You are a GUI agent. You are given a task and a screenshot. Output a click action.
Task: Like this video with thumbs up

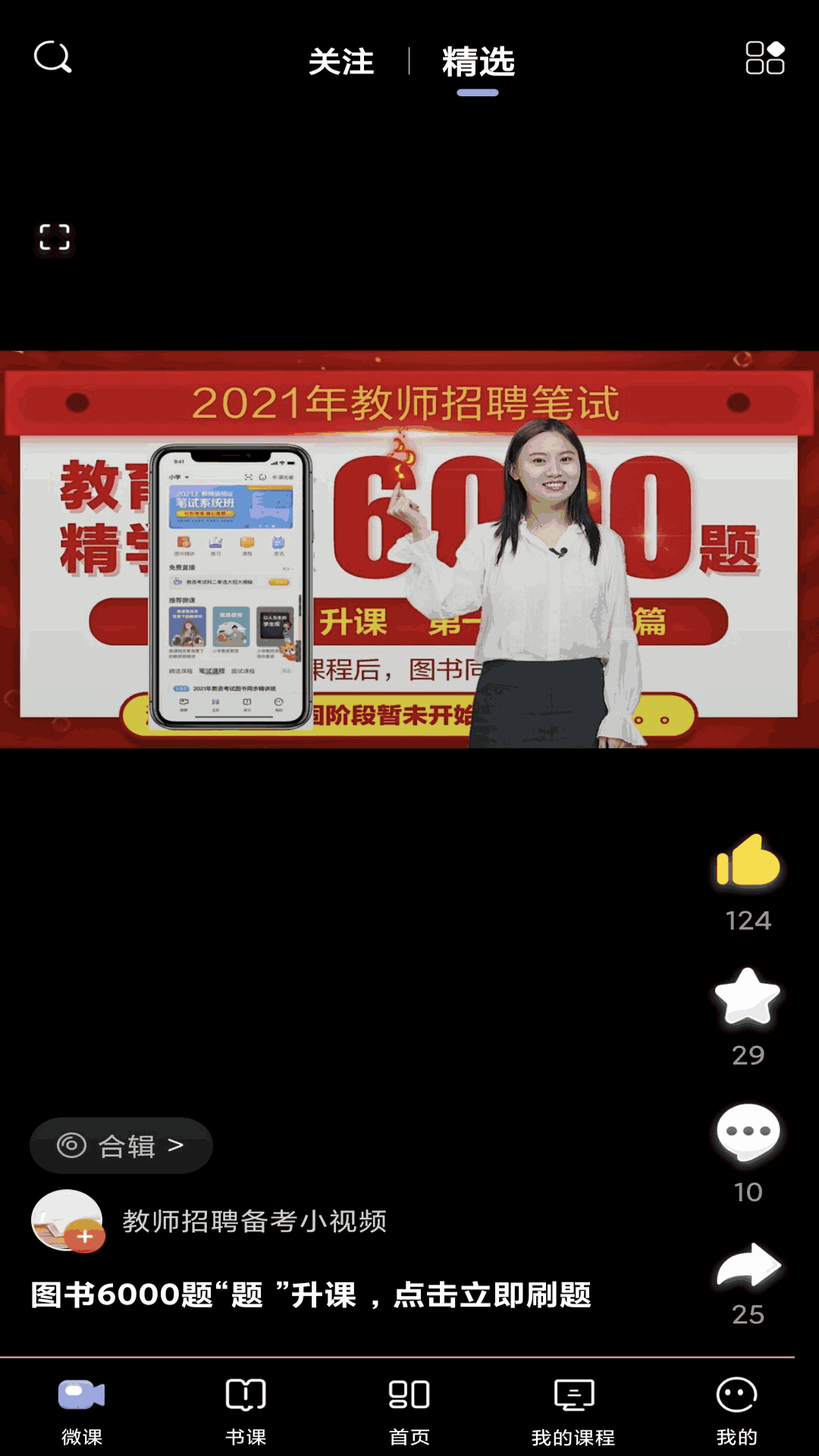(748, 861)
